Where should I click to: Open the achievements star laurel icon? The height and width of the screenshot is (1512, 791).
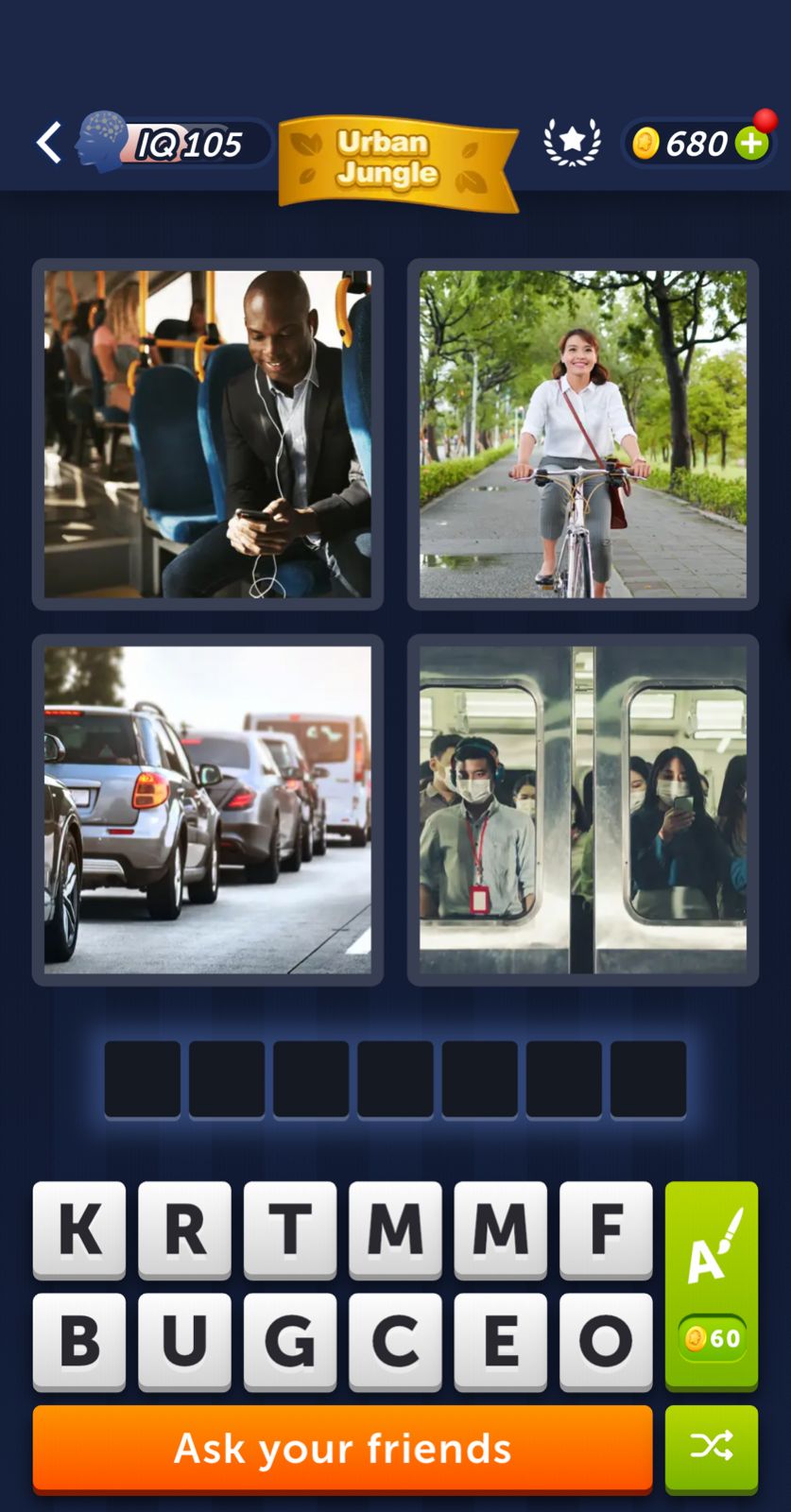tap(572, 143)
